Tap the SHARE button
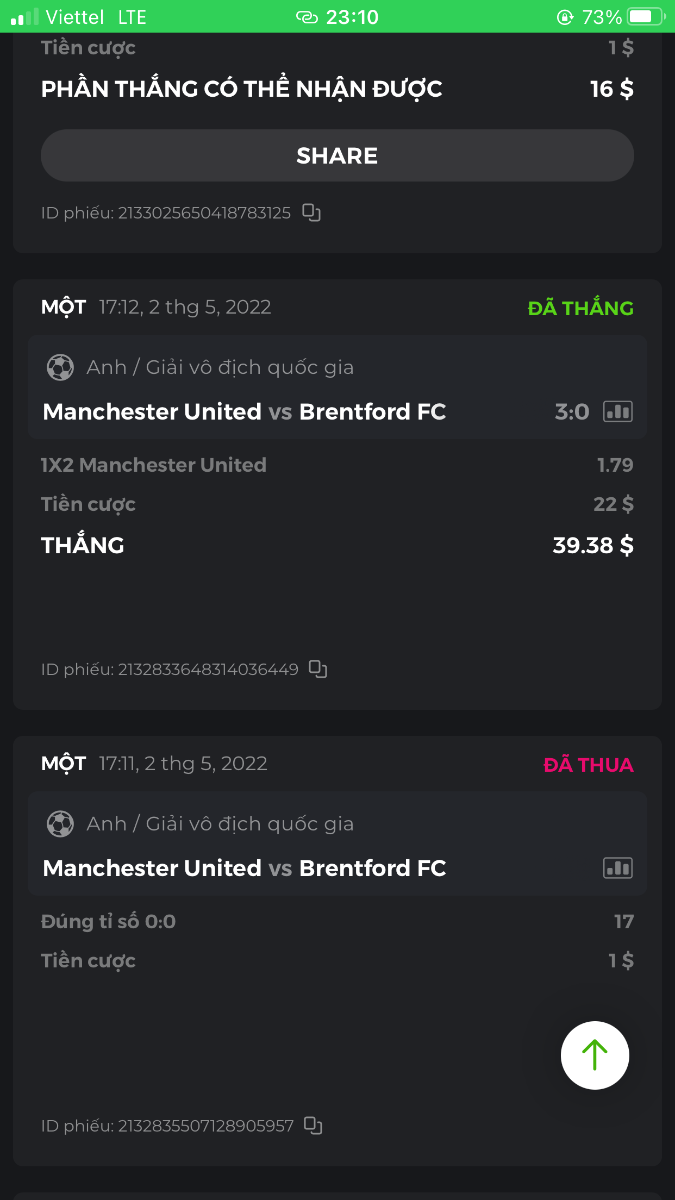This screenshot has width=675, height=1200. (x=337, y=155)
